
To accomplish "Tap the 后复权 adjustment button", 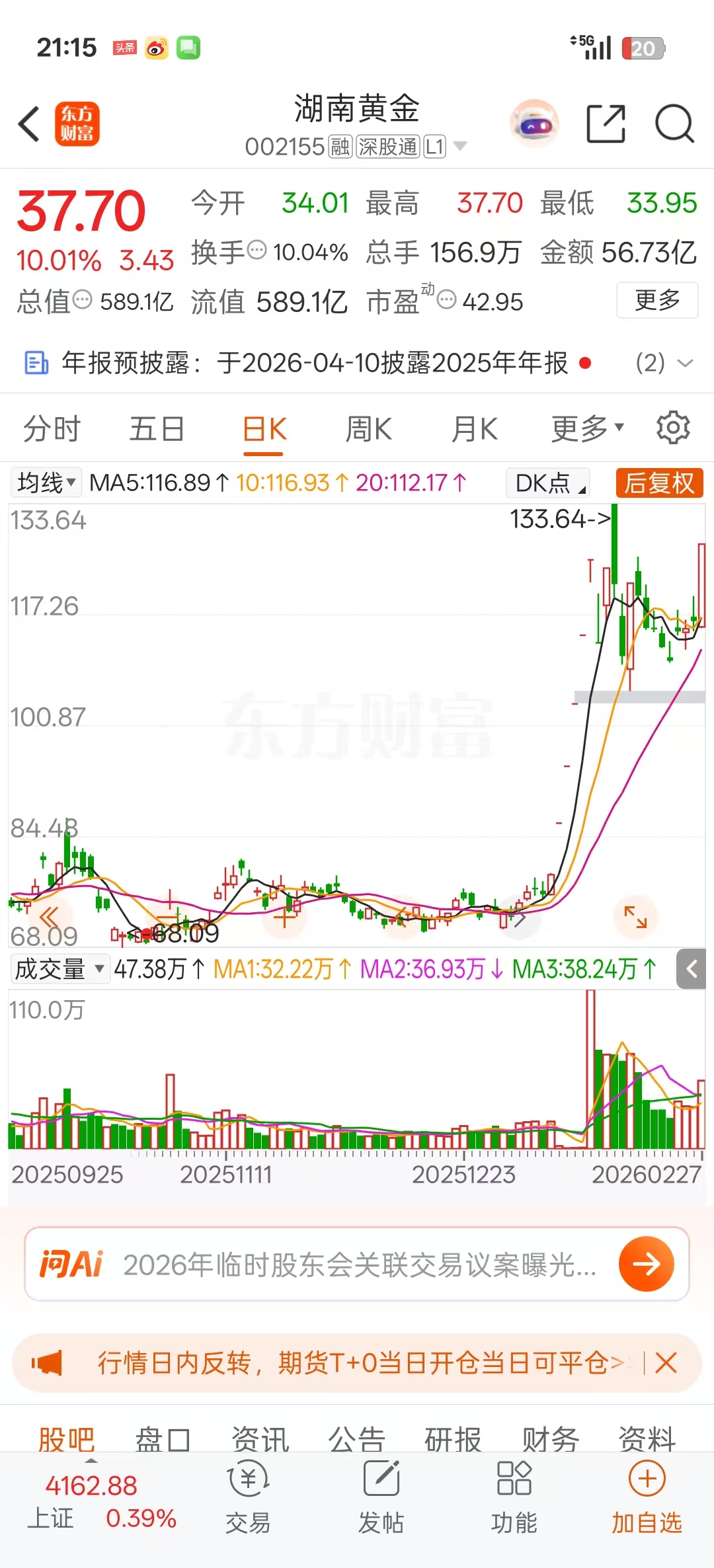I will point(659,483).
